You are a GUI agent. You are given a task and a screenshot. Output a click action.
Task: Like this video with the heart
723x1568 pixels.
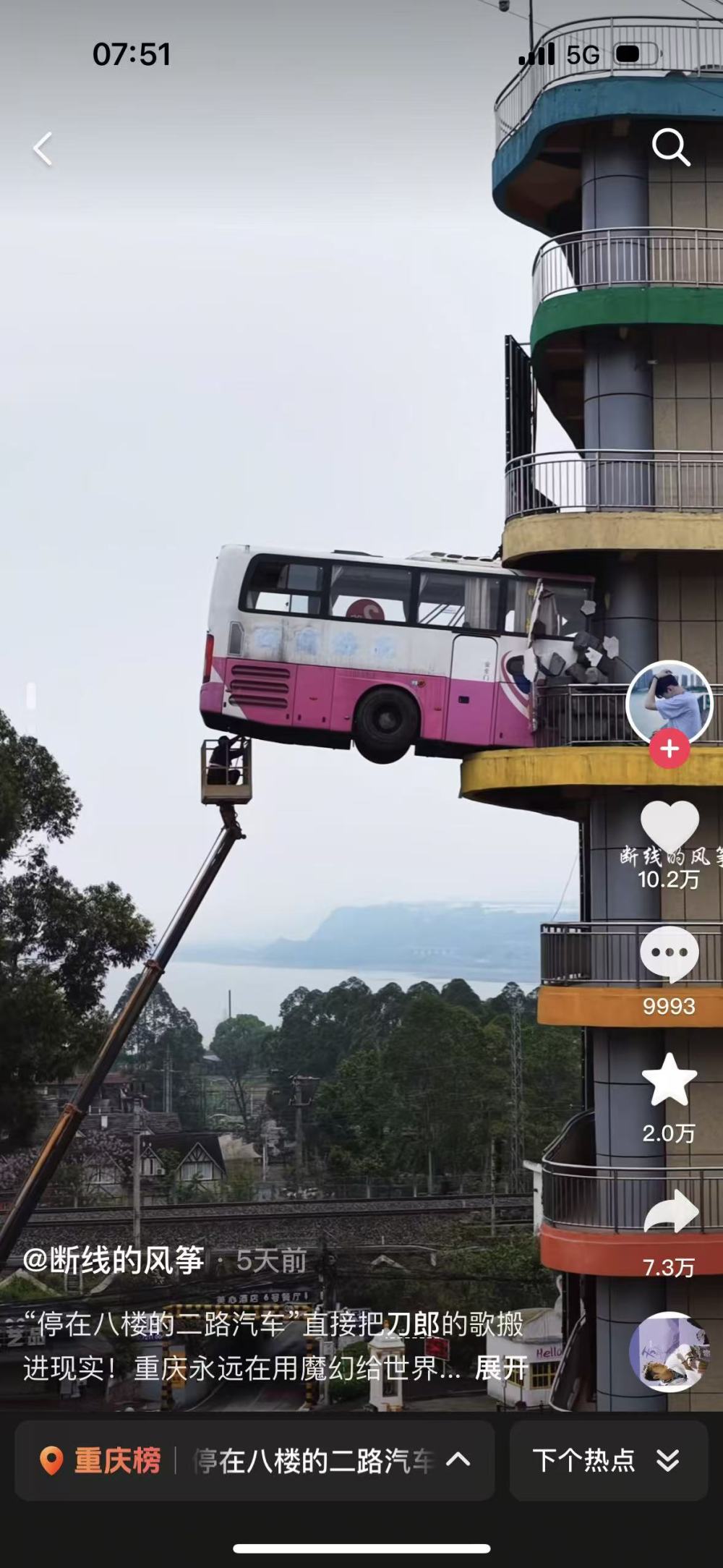[669, 828]
